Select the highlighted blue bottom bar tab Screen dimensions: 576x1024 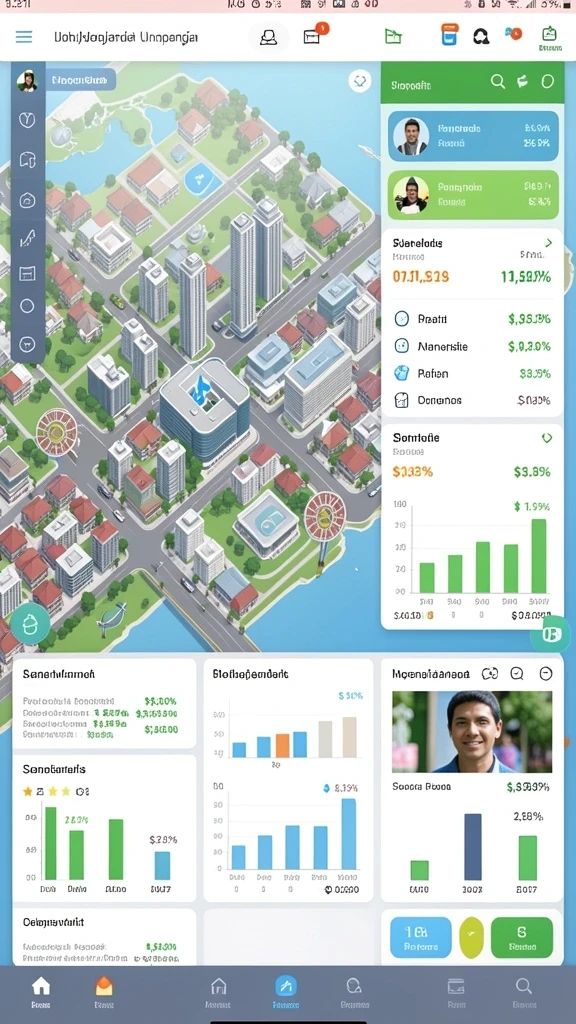coord(286,991)
